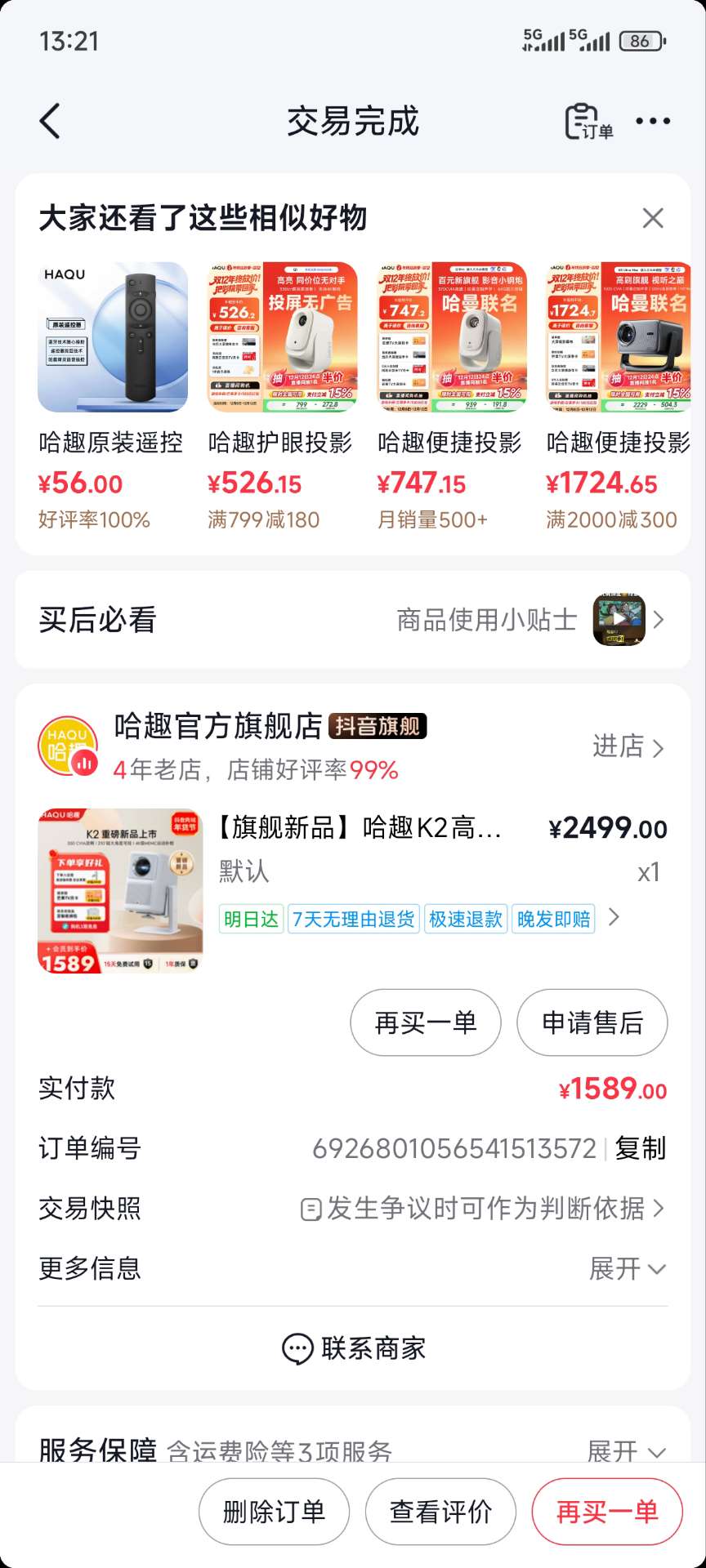Go back from the 交易完成 page
Viewport: 706px width, 1568px height.
[51, 122]
